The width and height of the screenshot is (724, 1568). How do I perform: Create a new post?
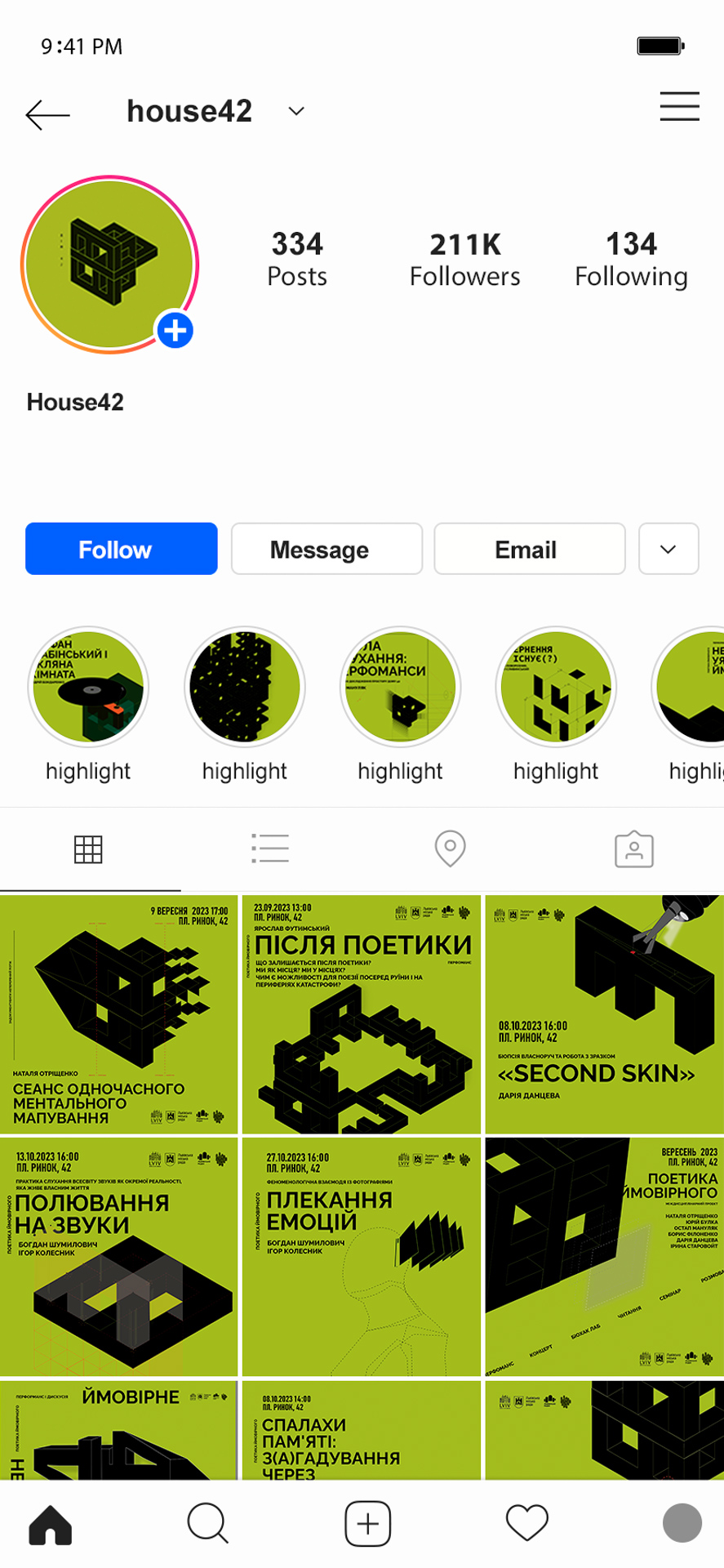click(x=367, y=1523)
